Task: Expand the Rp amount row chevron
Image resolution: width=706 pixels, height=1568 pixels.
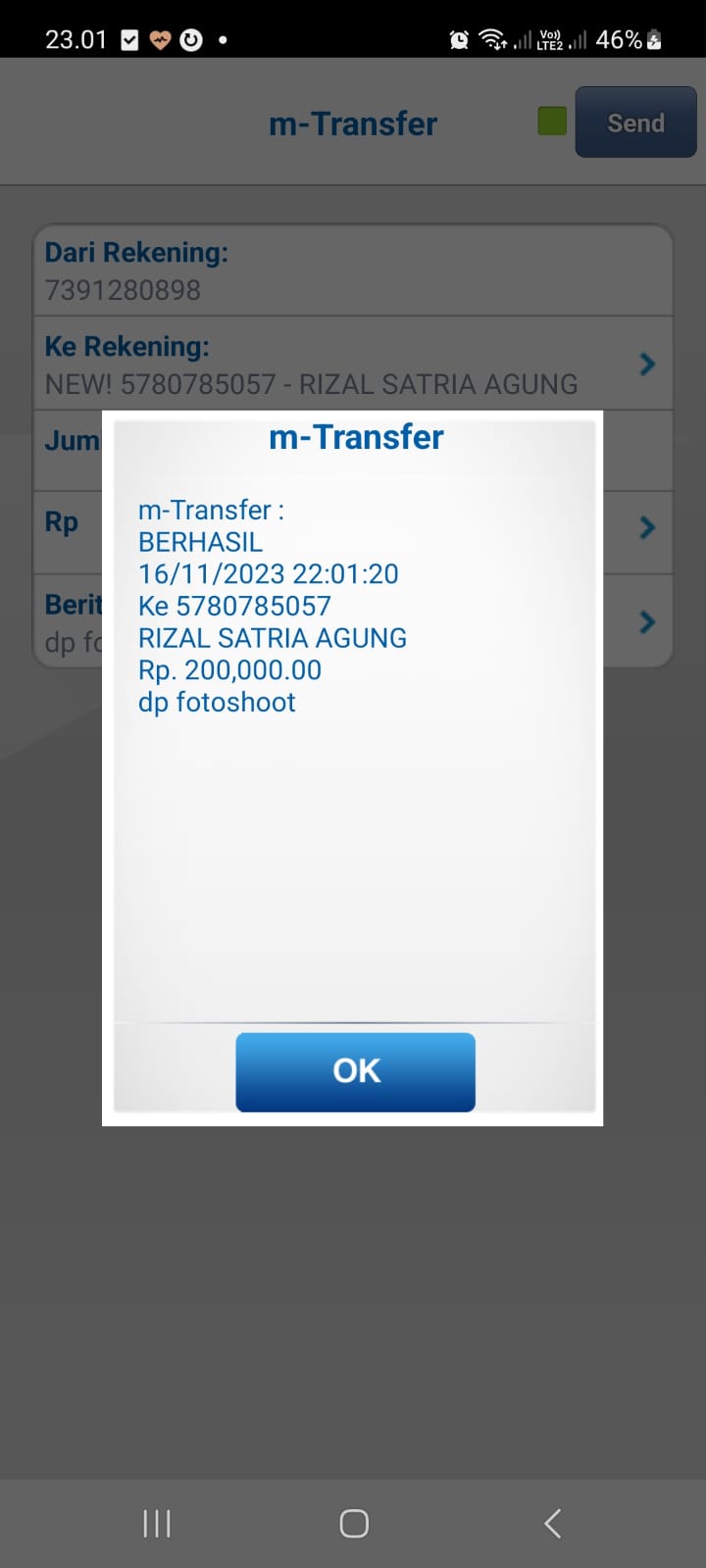Action: tap(647, 528)
